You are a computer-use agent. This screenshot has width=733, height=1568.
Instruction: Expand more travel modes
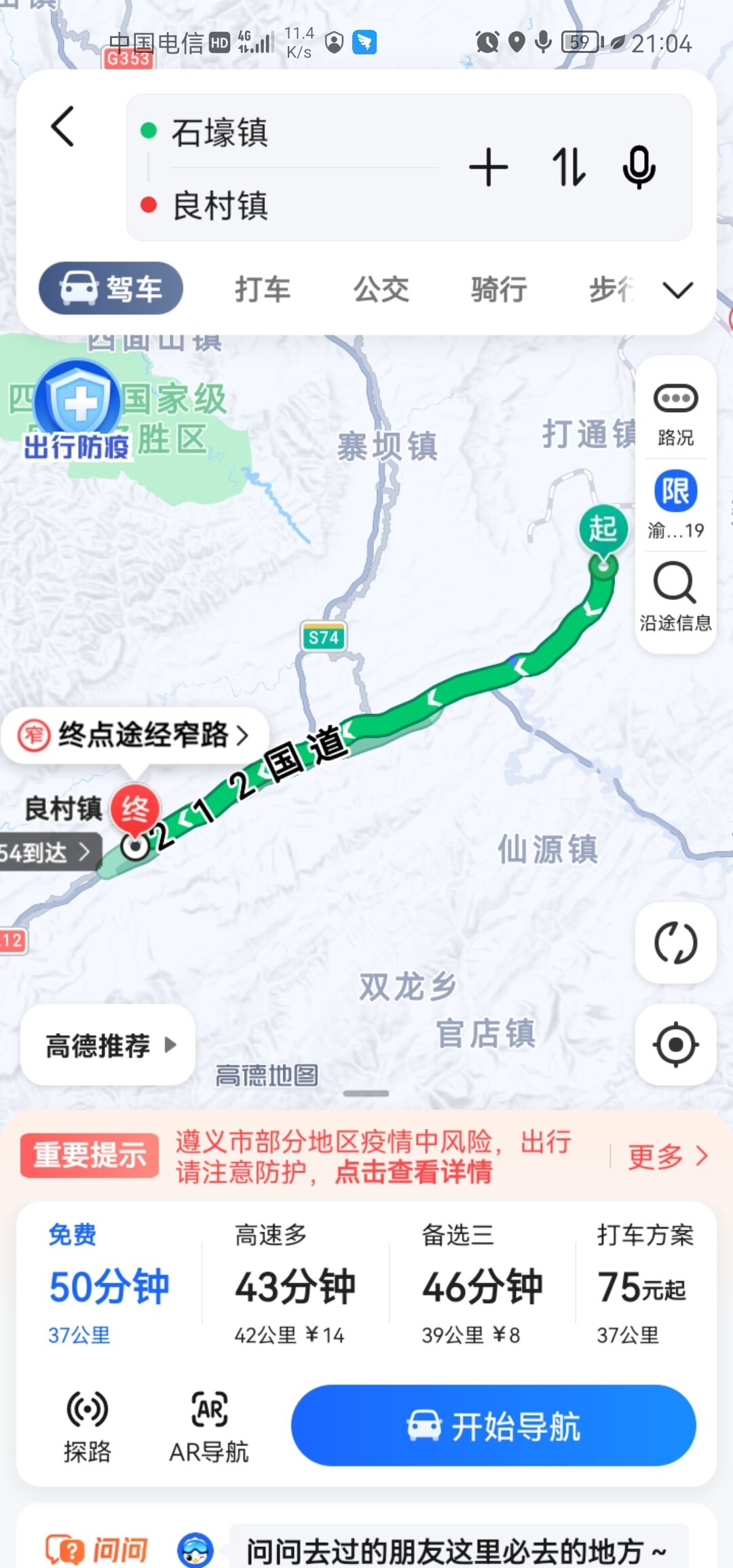click(x=677, y=291)
